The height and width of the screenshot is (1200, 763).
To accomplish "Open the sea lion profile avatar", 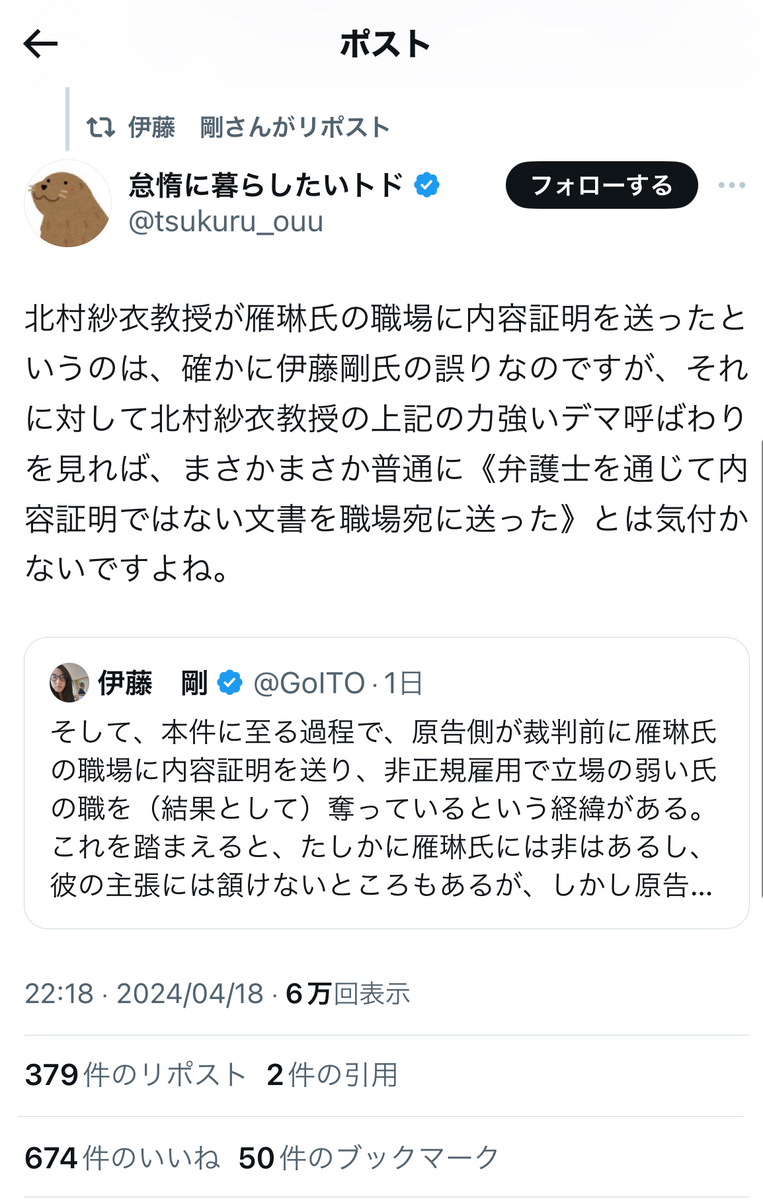I will pyautogui.click(x=68, y=204).
